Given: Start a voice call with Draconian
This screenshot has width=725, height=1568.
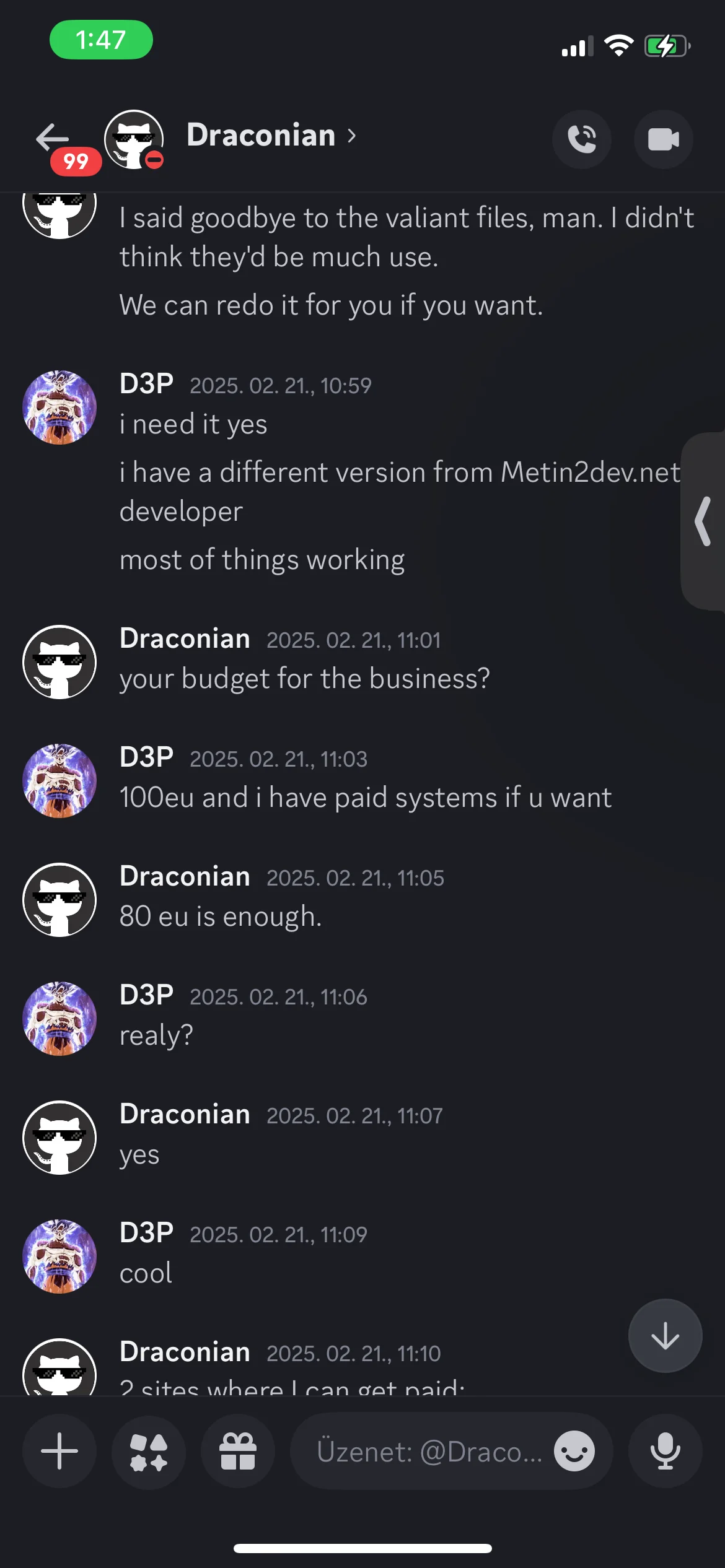Looking at the screenshot, I should coord(582,139).
